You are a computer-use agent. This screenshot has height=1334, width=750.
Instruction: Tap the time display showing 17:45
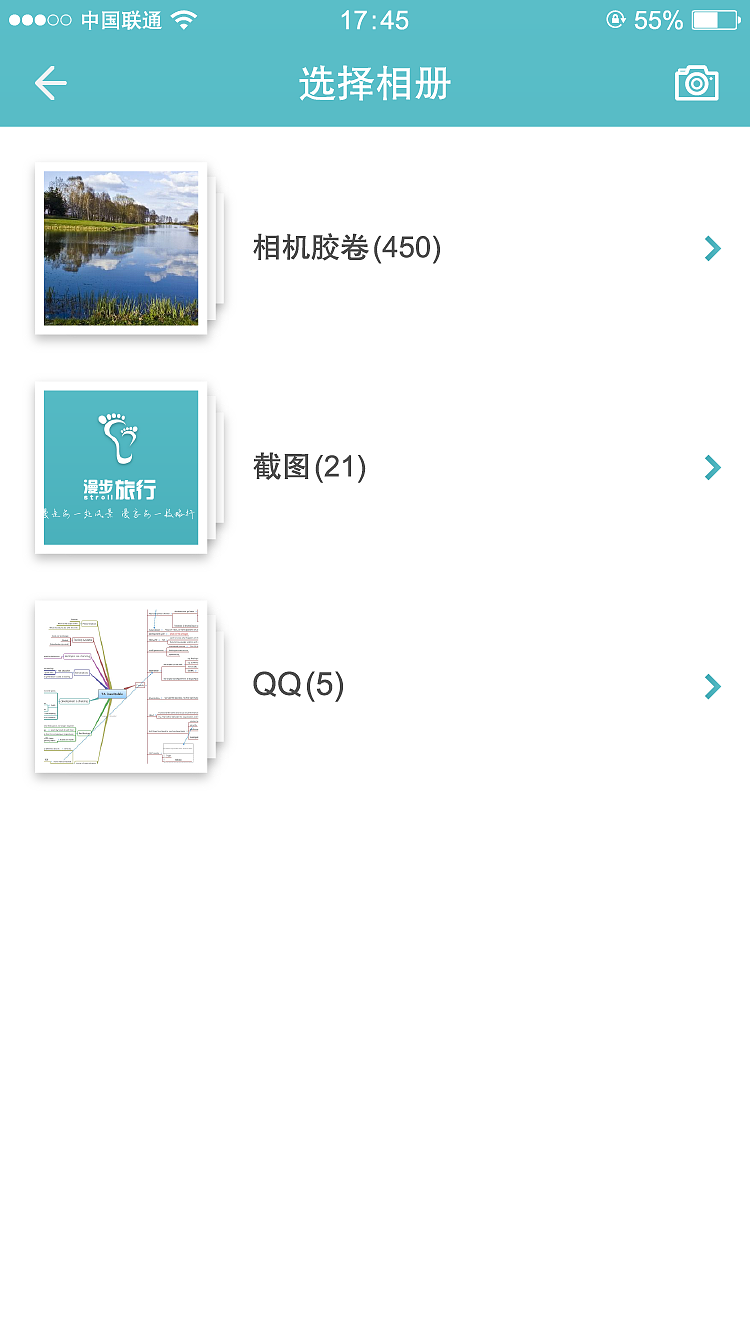(375, 18)
